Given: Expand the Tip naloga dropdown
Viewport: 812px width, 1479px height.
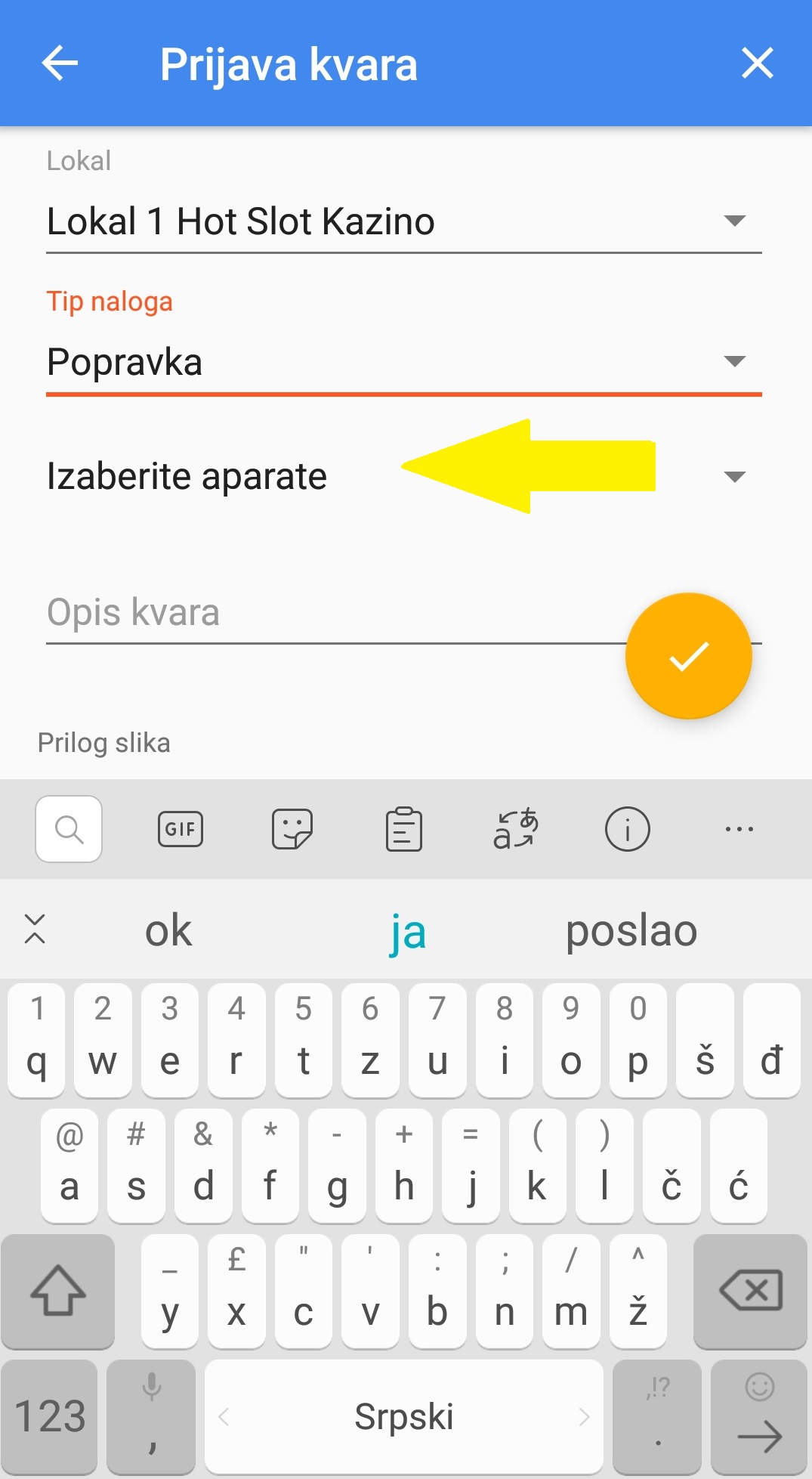Looking at the screenshot, I should (x=403, y=362).
